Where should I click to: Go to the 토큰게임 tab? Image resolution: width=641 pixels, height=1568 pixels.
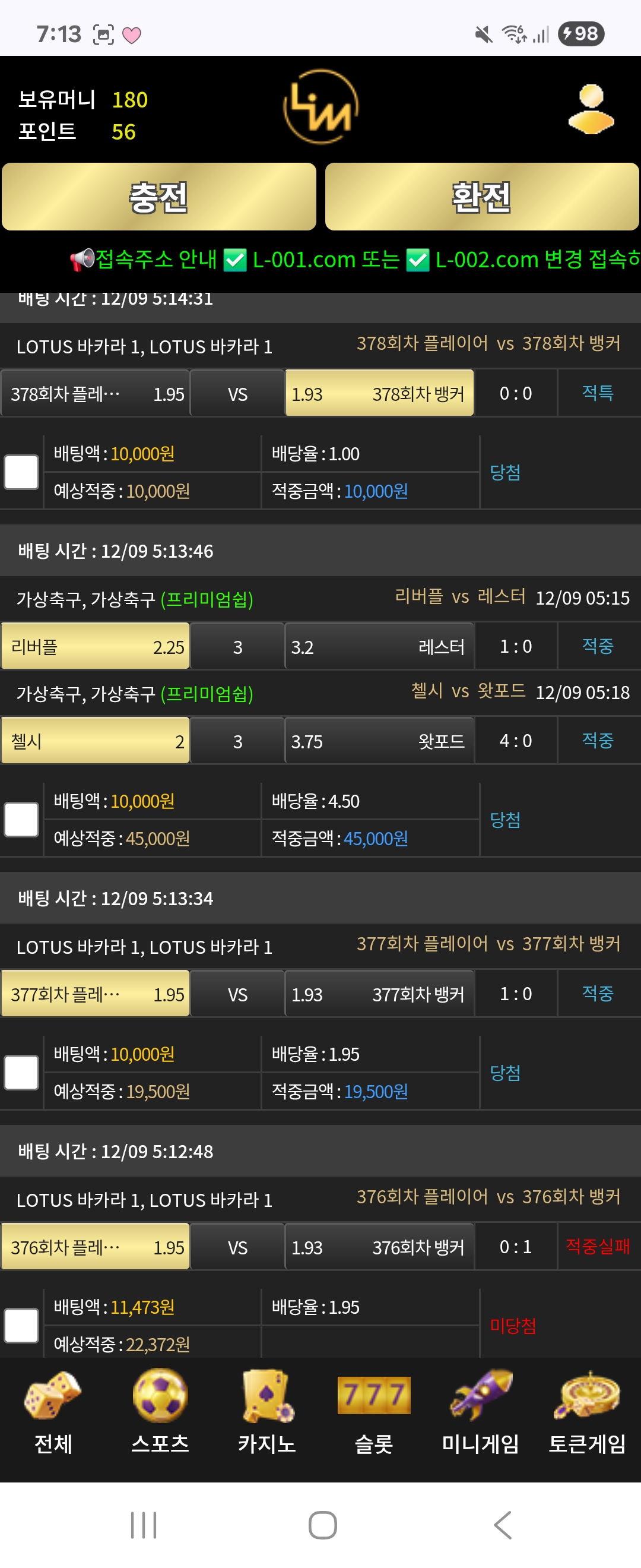click(587, 1412)
